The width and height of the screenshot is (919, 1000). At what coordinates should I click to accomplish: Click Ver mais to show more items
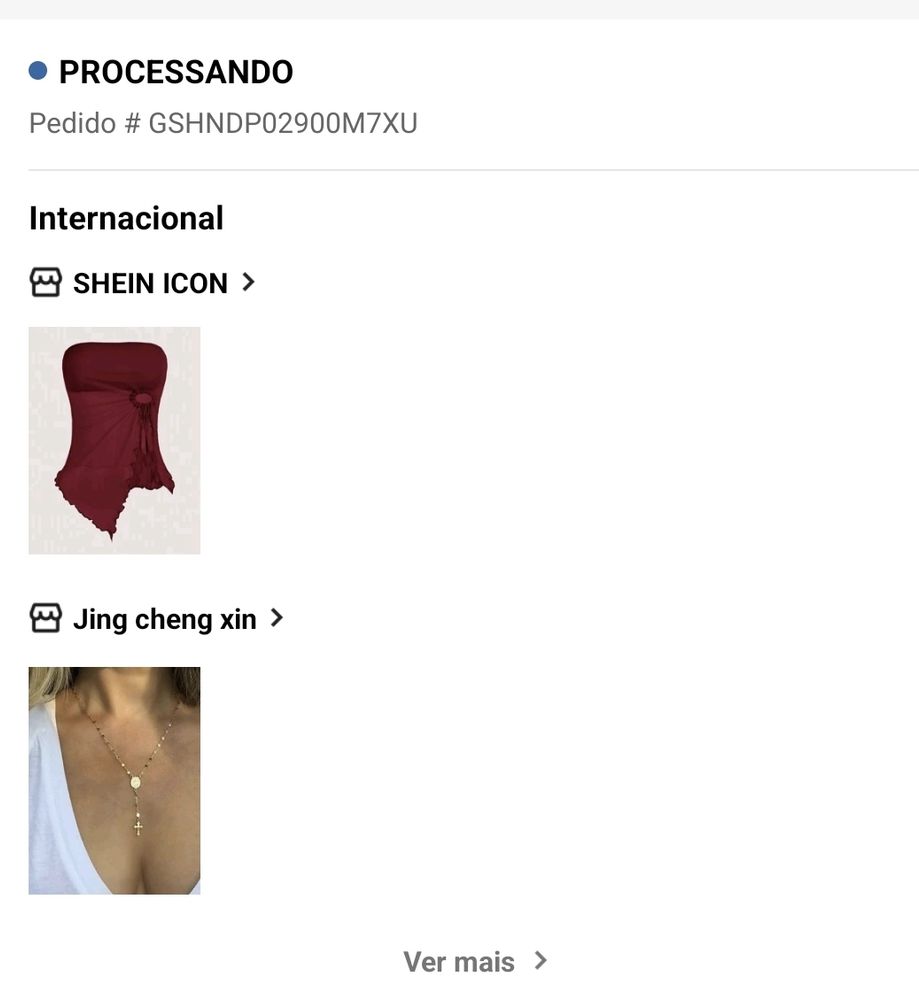459,960
